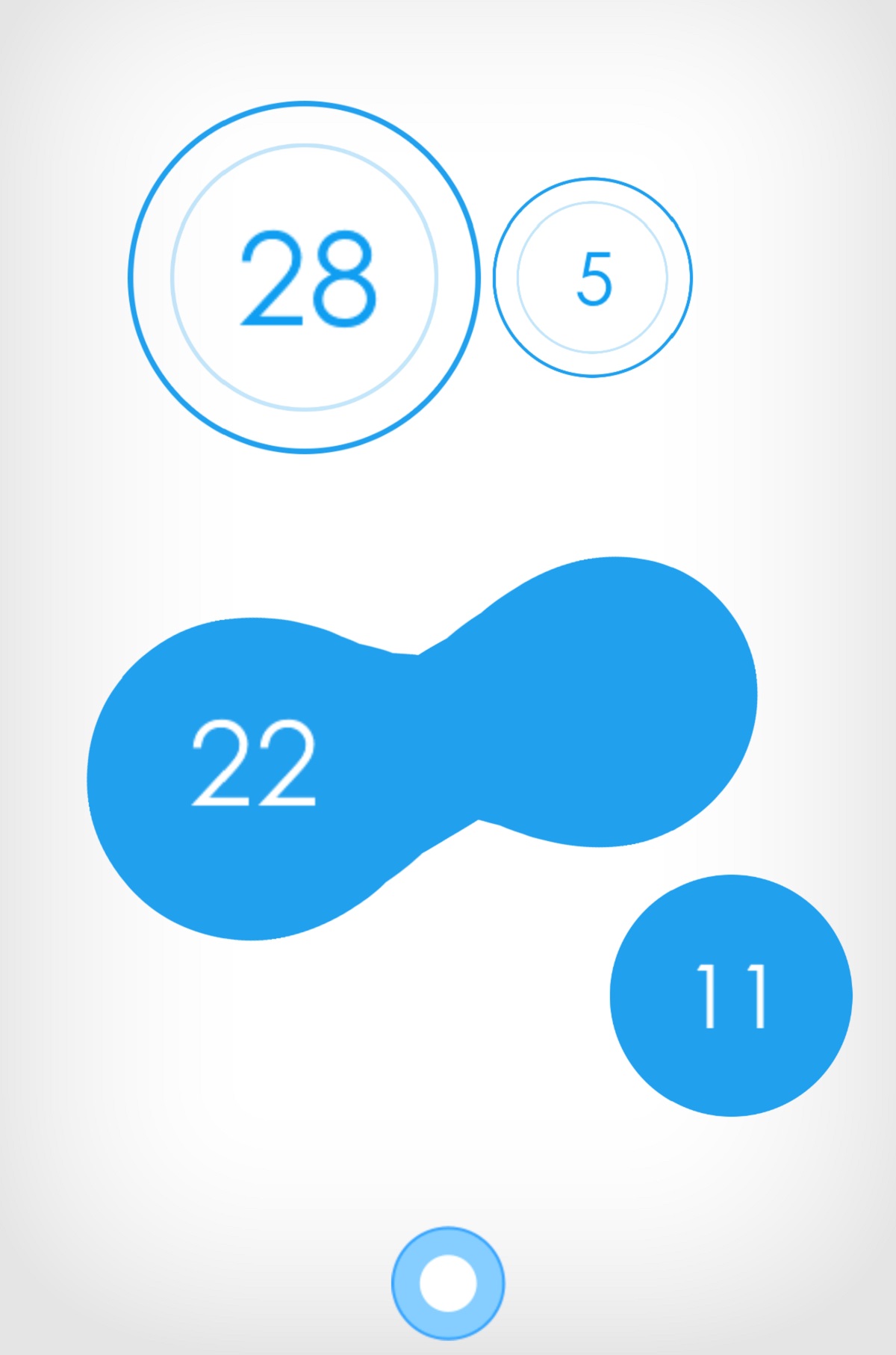Select the small outlined circle numbered 5

(593, 277)
